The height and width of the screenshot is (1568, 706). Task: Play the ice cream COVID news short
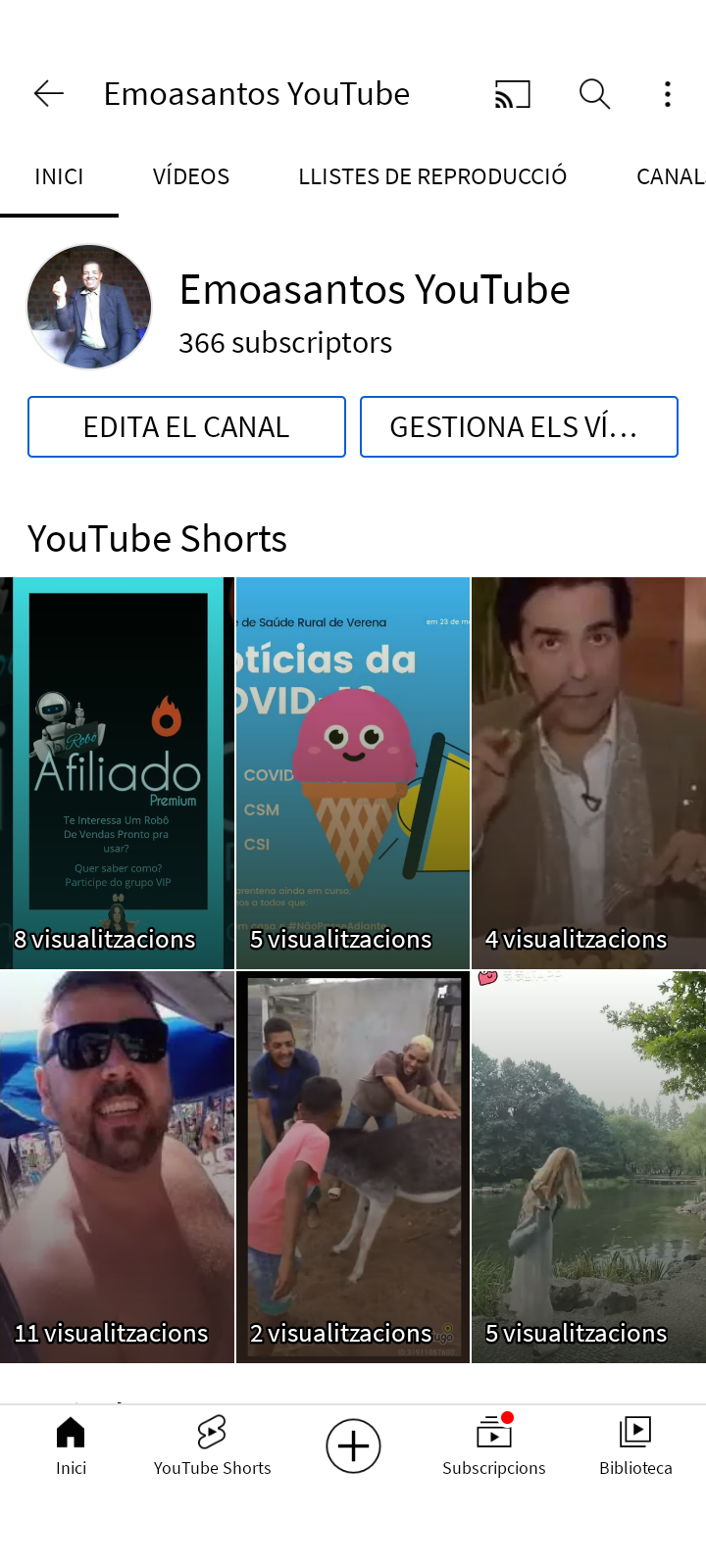(x=353, y=772)
